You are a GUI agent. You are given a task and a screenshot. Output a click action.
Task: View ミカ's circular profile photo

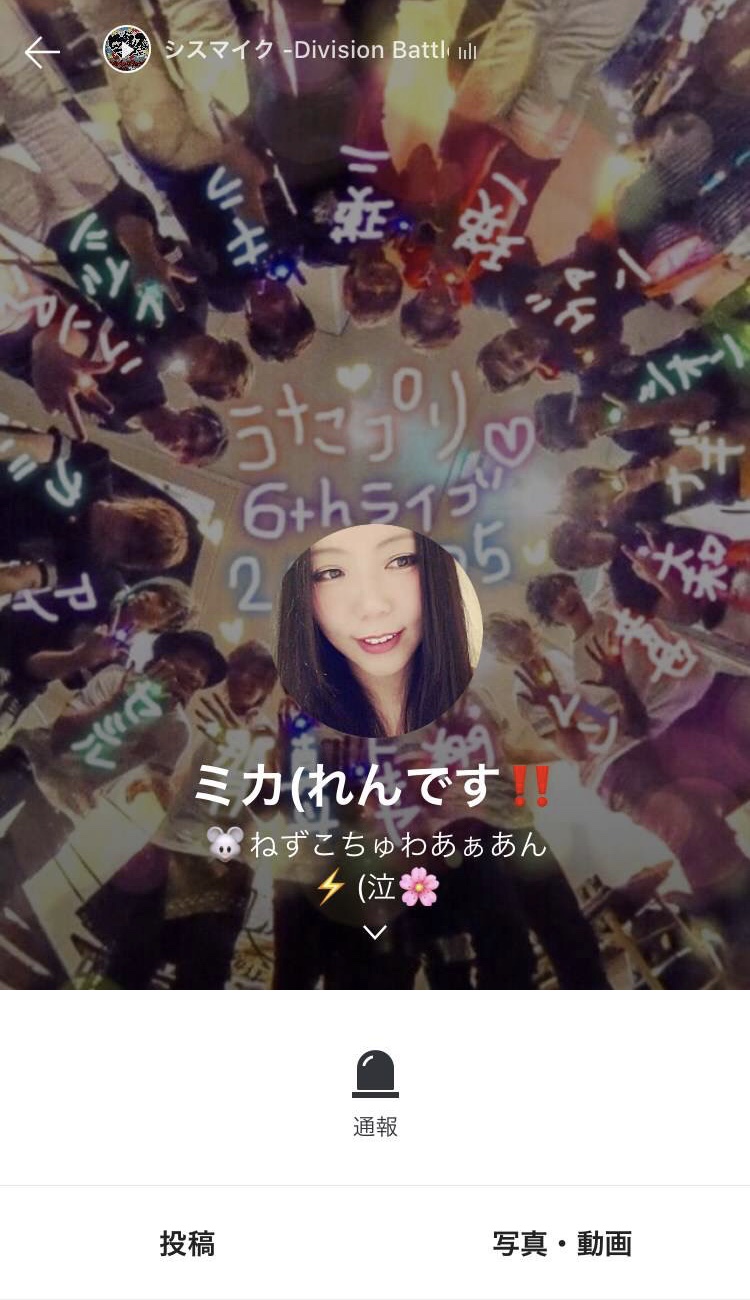[379, 630]
